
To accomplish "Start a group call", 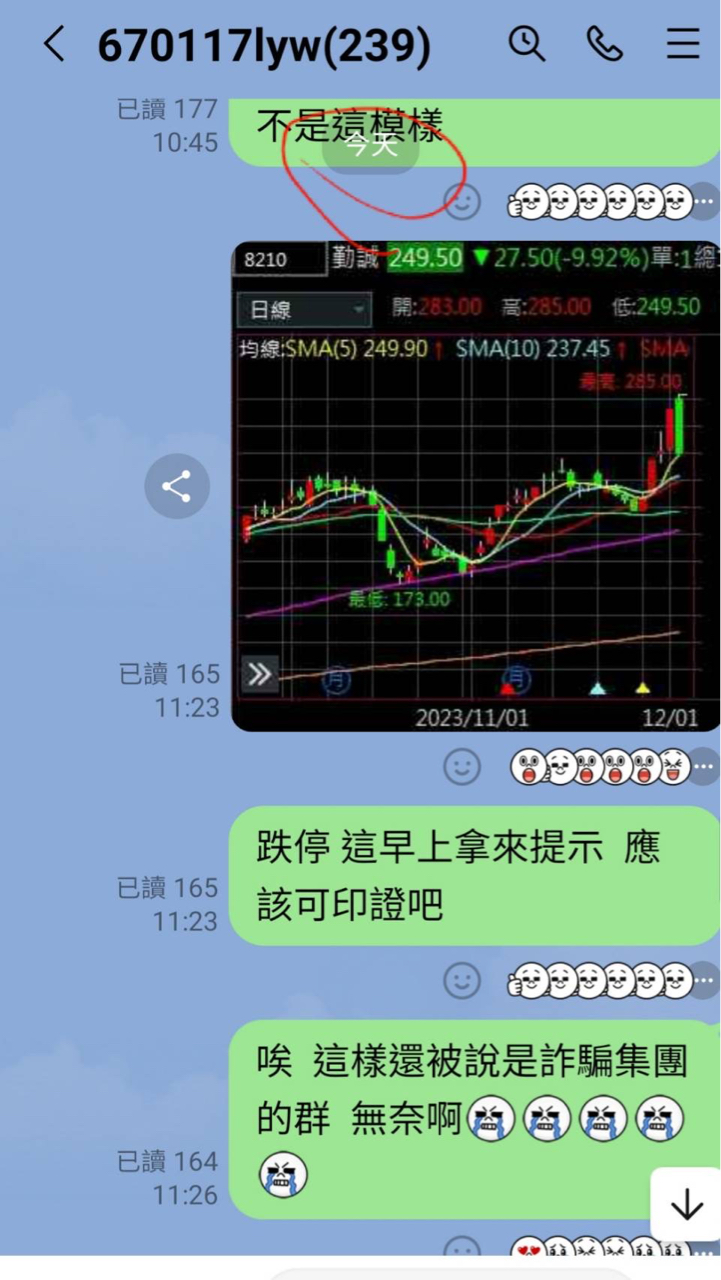I will pyautogui.click(x=604, y=44).
